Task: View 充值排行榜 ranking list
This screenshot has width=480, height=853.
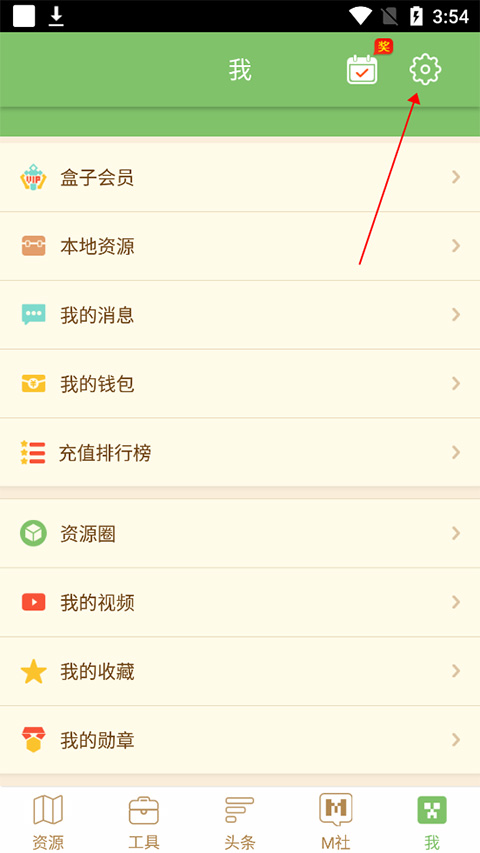Action: [x=240, y=453]
